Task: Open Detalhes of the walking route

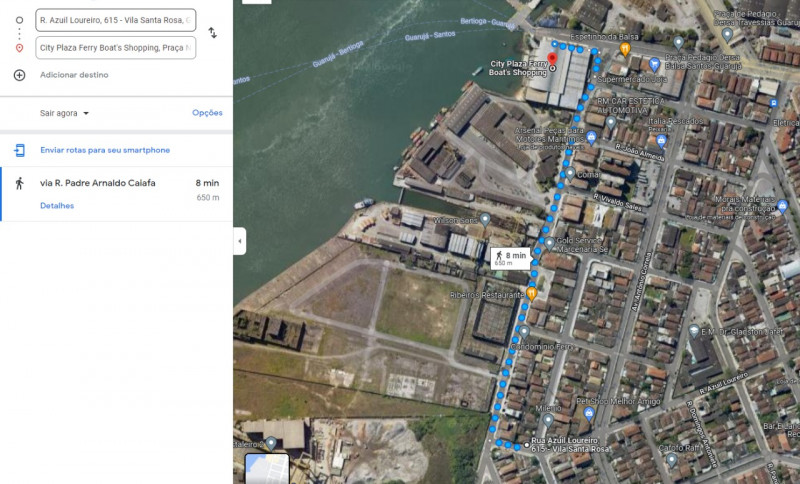Action: point(57,205)
